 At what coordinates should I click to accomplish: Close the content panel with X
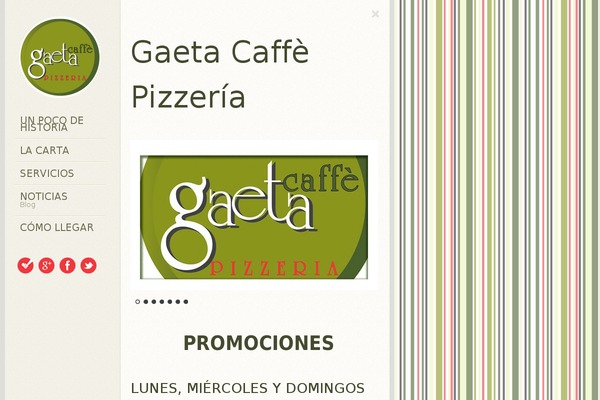pos(375,14)
